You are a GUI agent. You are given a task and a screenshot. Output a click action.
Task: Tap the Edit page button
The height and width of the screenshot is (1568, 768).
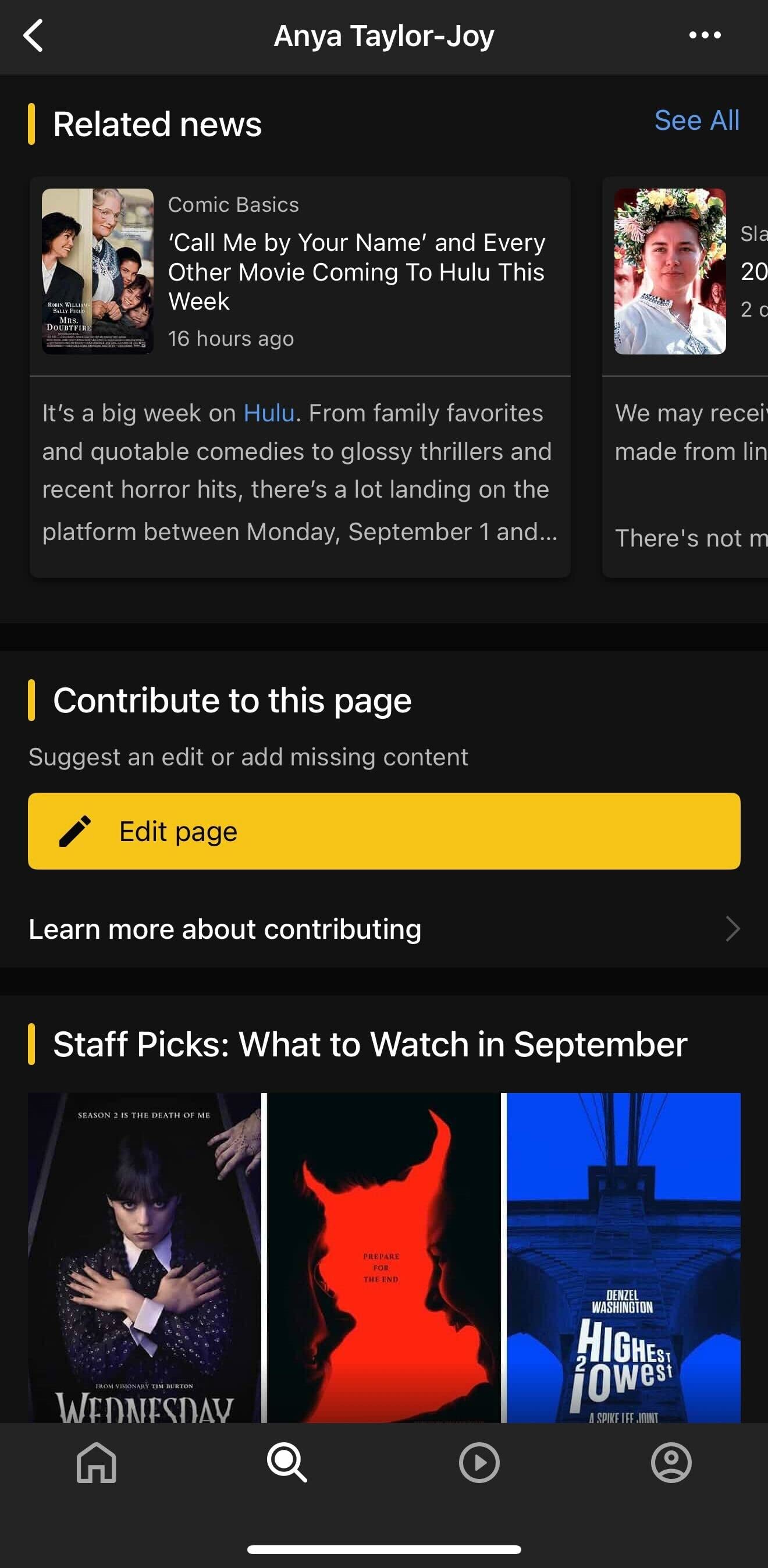(384, 831)
